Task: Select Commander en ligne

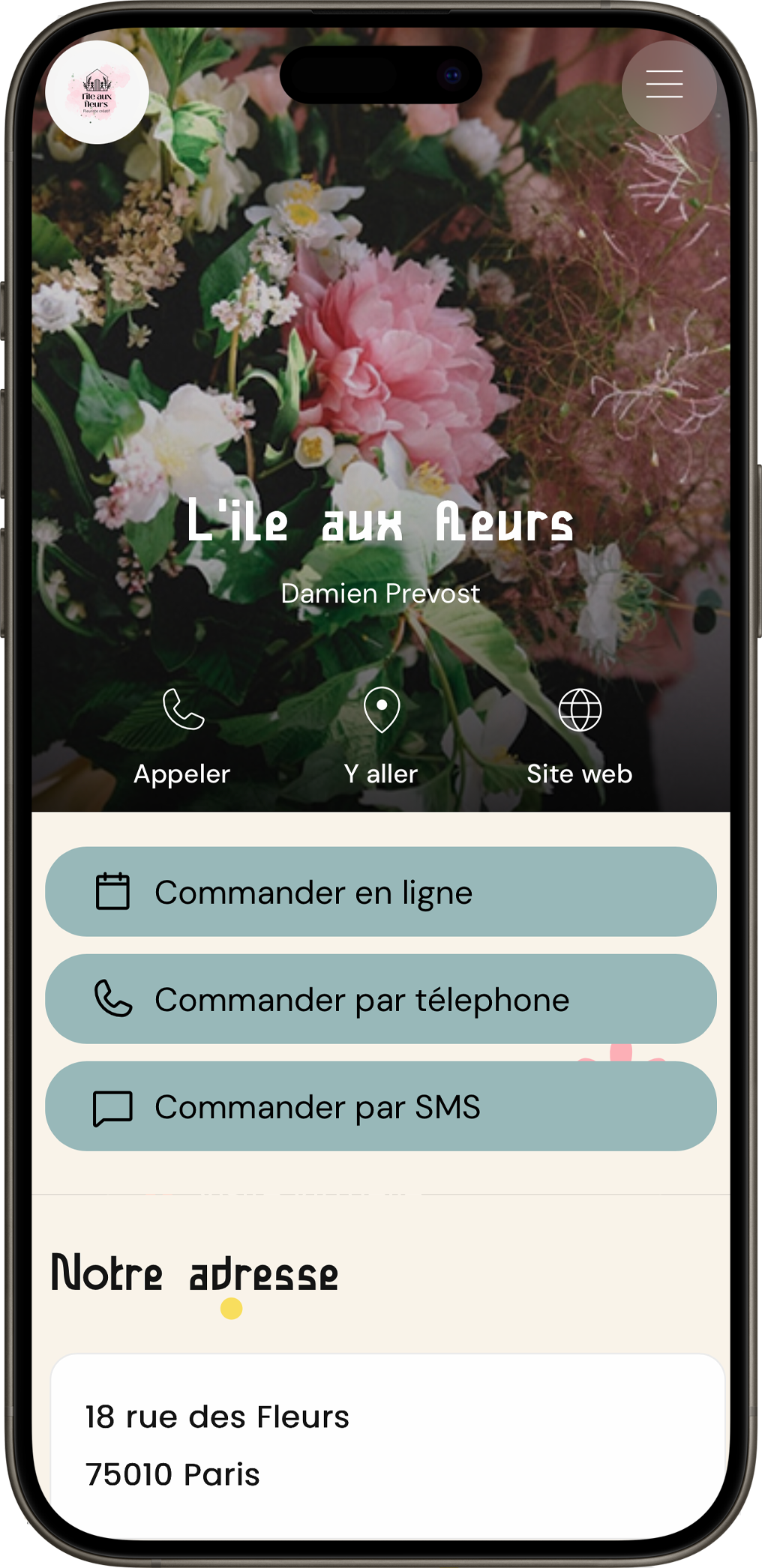Action: click(381, 892)
